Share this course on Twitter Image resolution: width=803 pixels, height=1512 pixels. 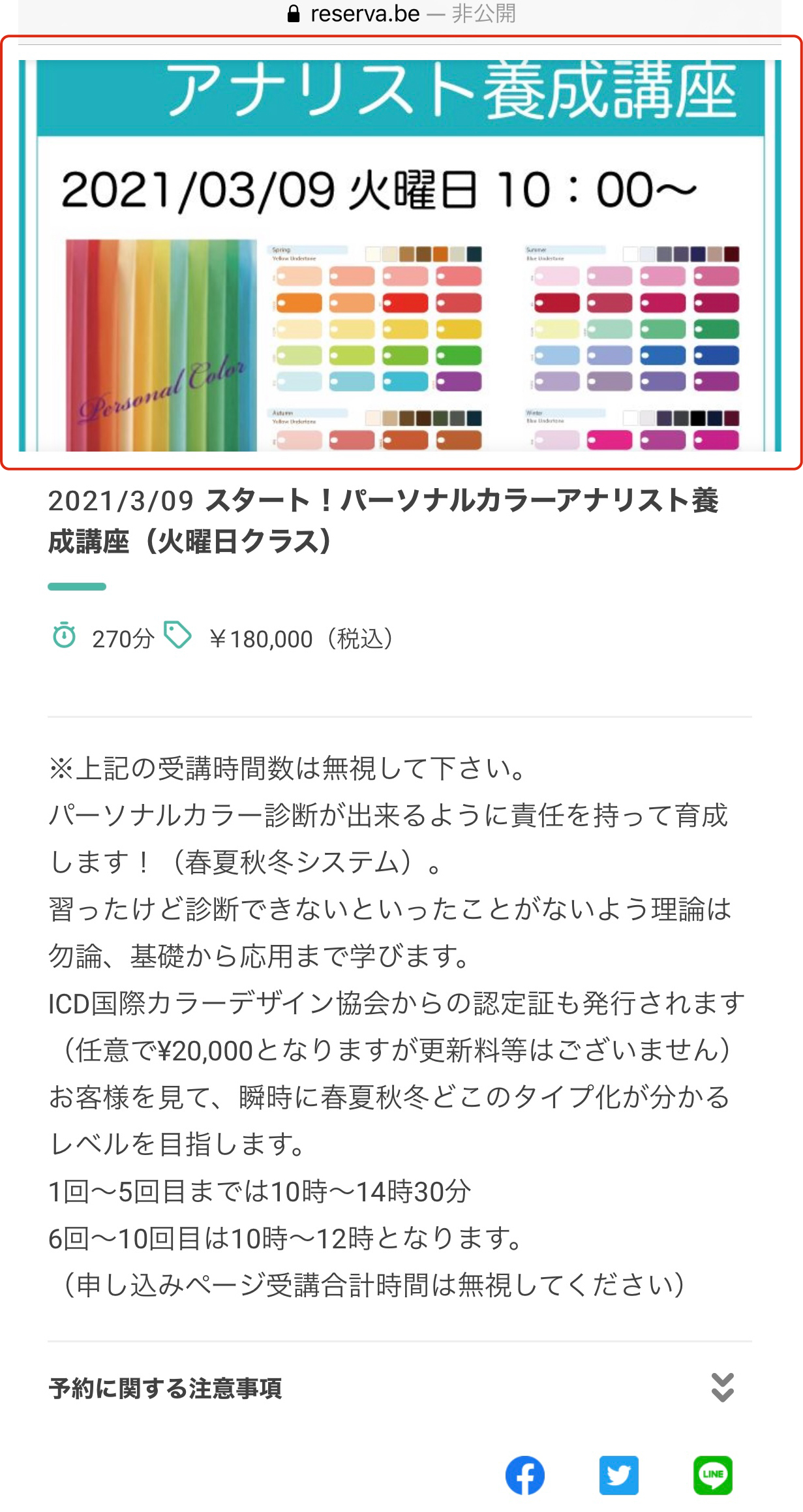[618, 1475]
